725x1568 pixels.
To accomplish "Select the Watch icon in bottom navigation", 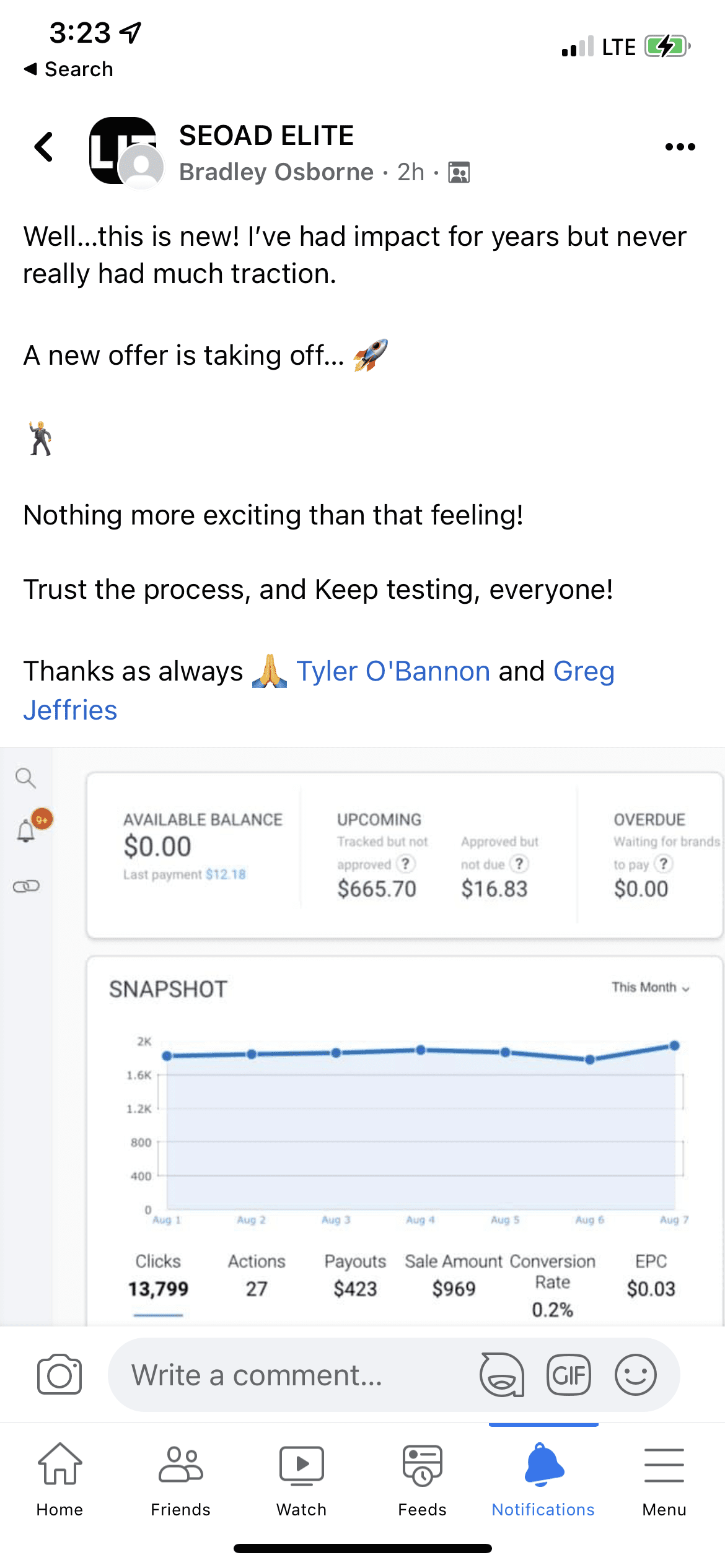I will 301,1465.
